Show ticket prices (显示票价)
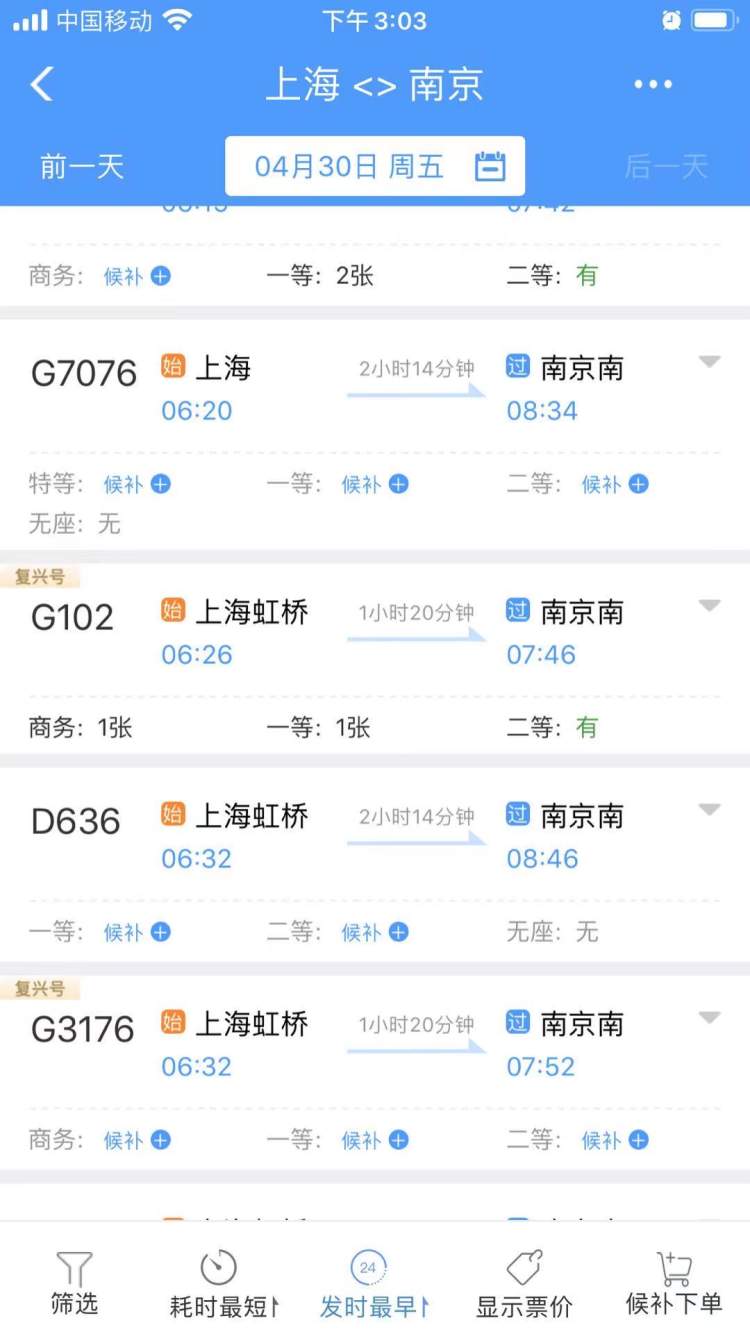 coord(524,1284)
